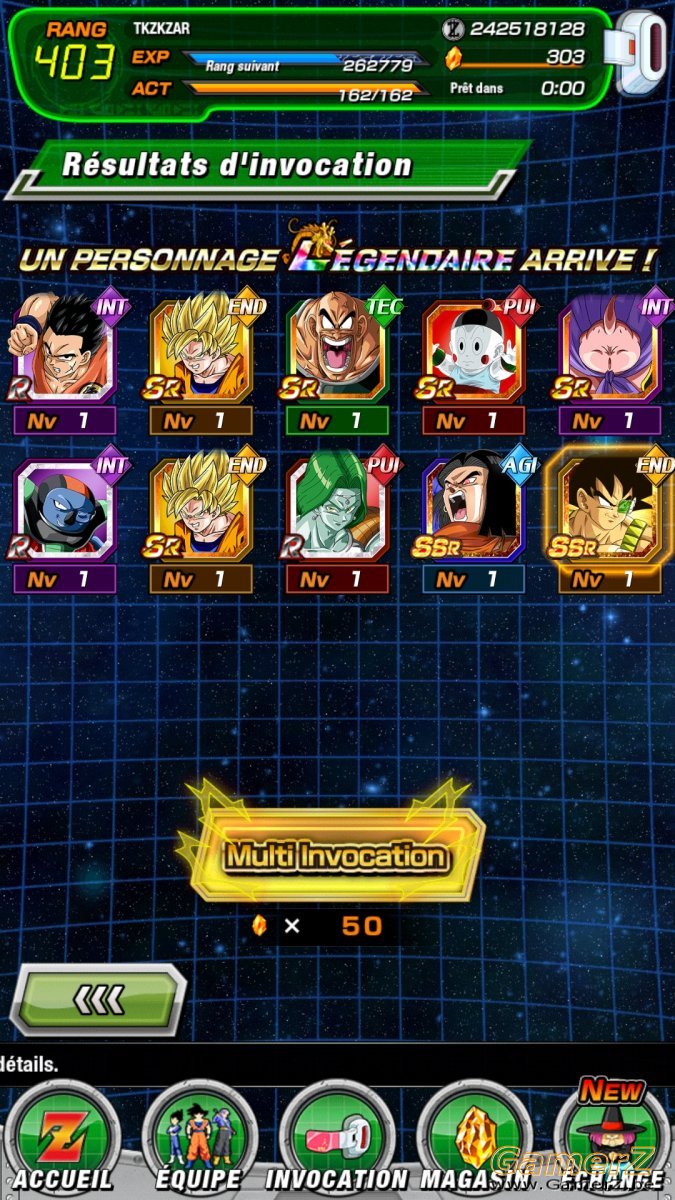Open the Échange tab marked New
Image resolution: width=675 pixels, height=1200 pixels.
click(612, 1140)
